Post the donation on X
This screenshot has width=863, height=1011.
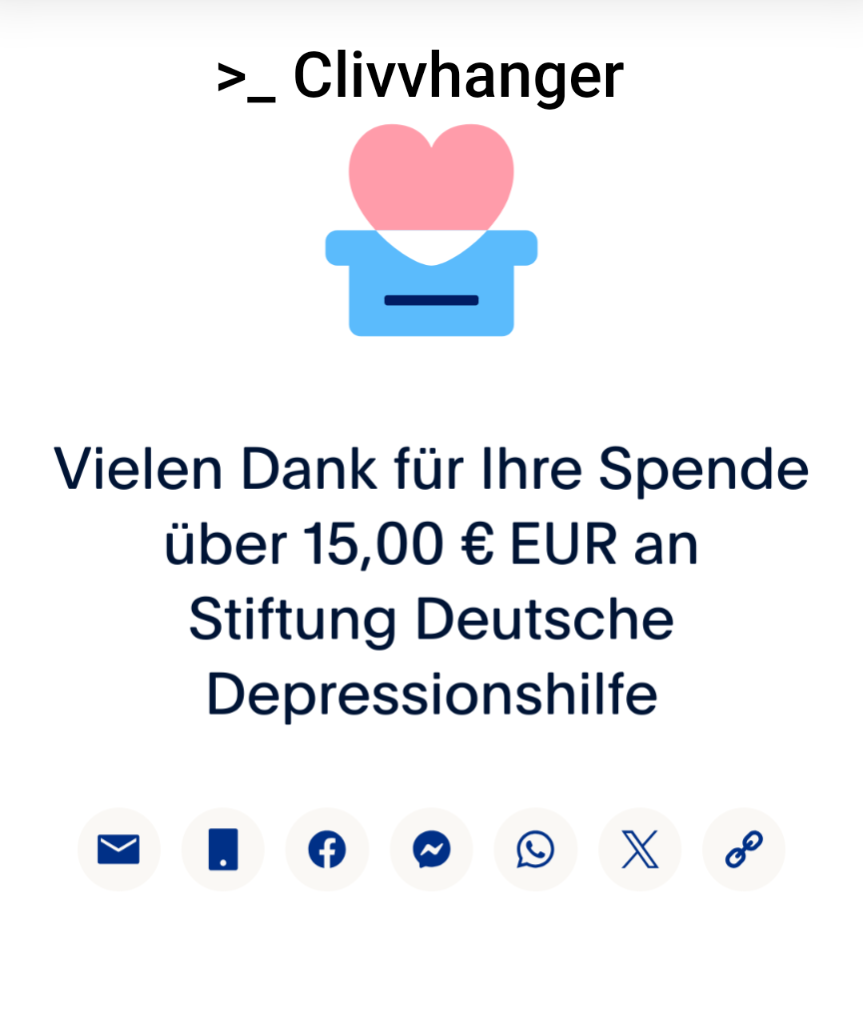(639, 850)
